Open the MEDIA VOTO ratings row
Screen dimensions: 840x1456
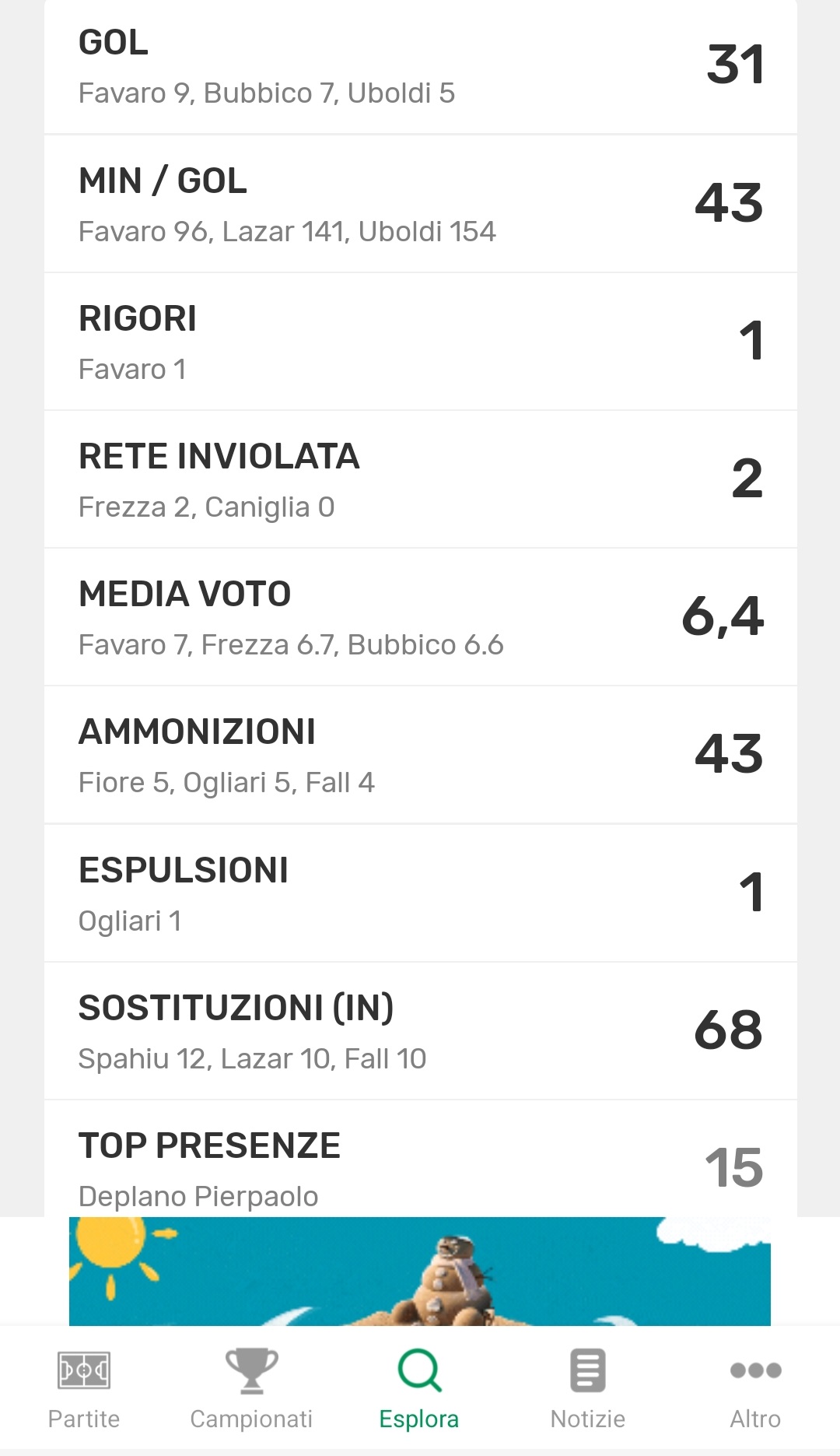tap(420, 618)
